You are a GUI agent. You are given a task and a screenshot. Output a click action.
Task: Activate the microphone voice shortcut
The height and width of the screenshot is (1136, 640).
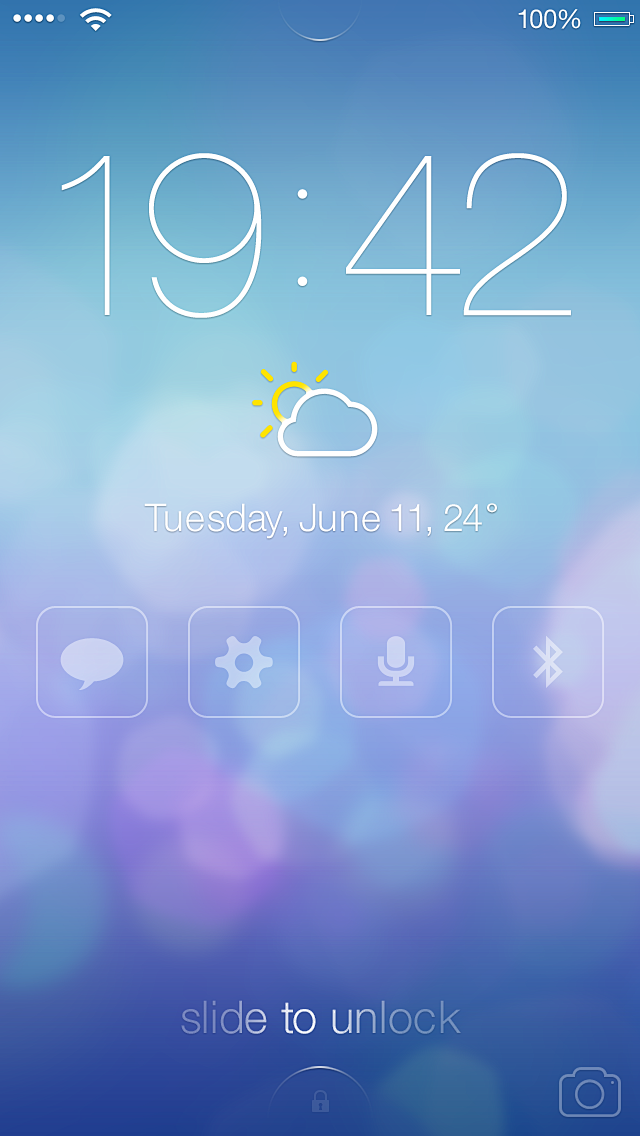396,662
